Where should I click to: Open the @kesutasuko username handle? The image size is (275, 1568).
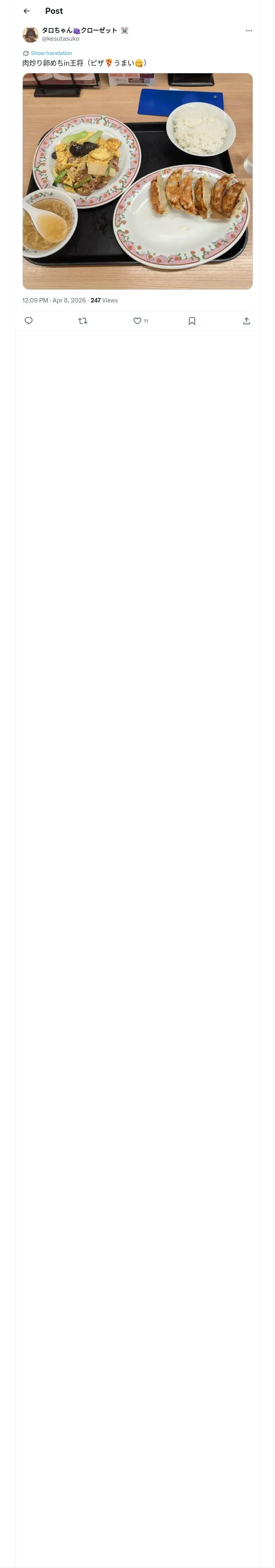[60, 39]
